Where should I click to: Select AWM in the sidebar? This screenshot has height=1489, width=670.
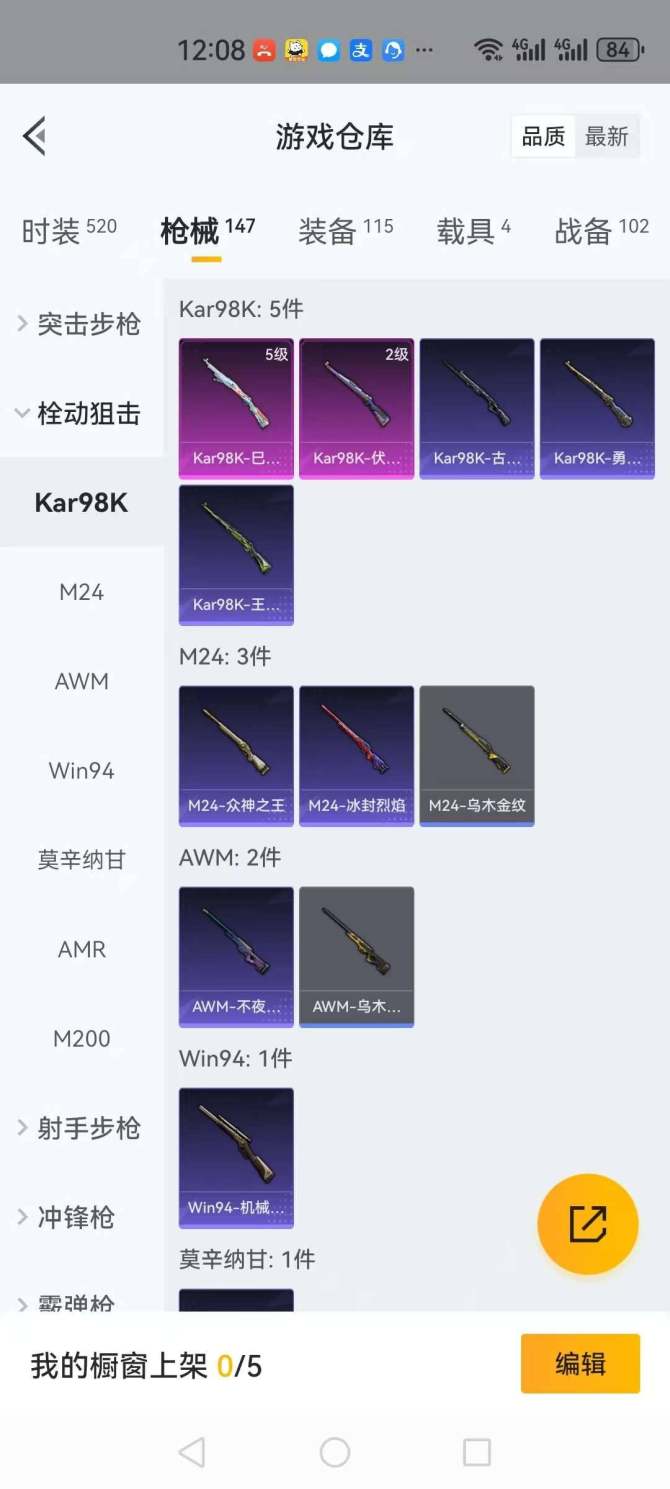[81, 681]
